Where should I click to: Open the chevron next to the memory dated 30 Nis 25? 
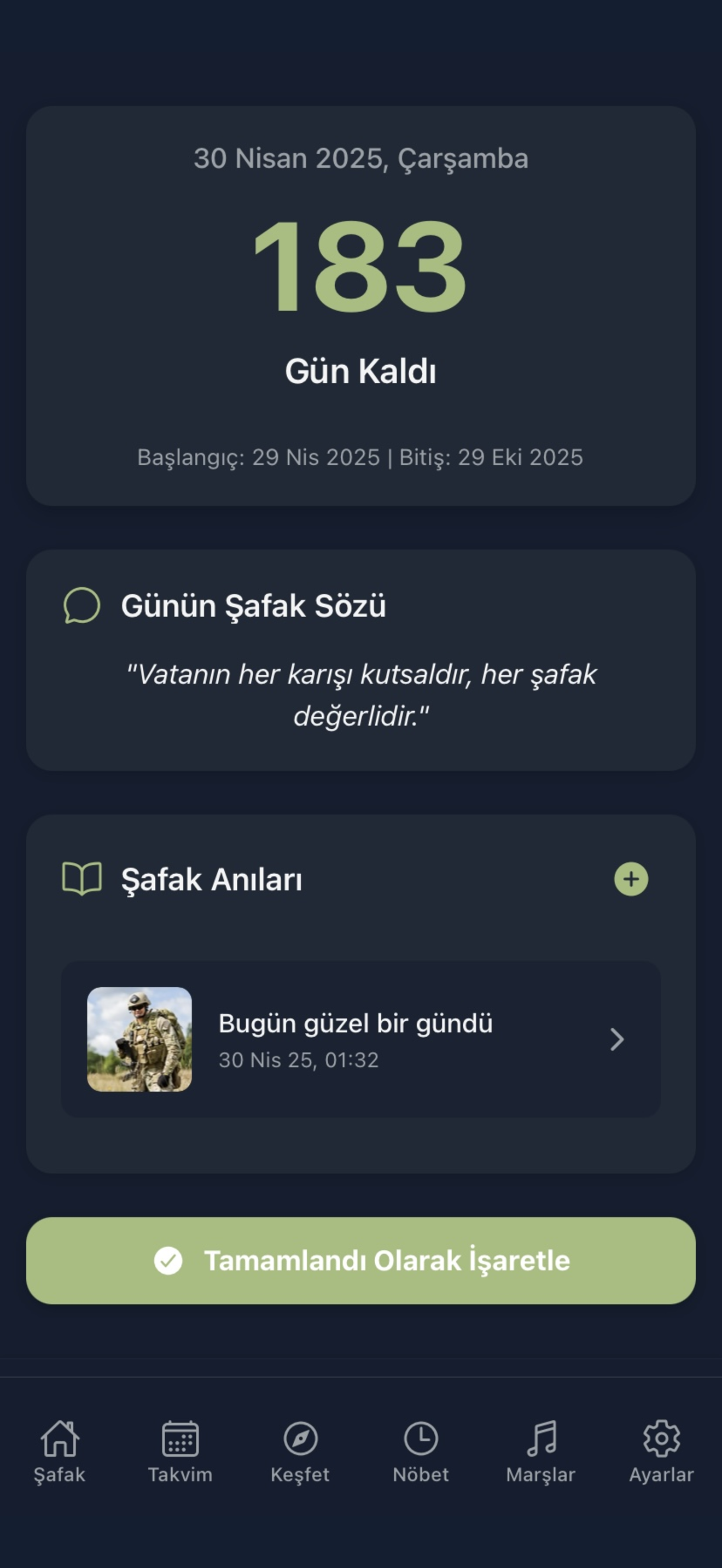[x=618, y=1040]
